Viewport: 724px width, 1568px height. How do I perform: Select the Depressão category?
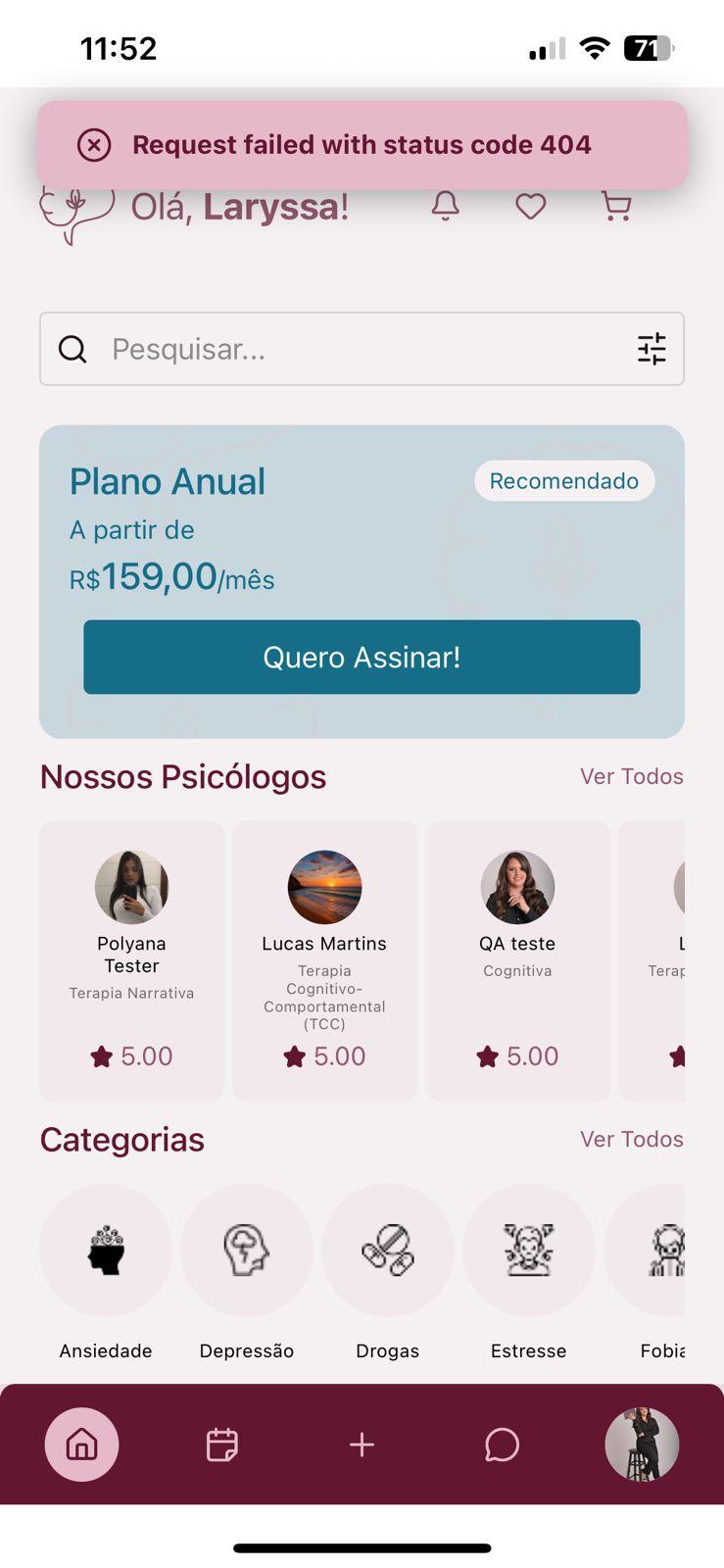click(x=247, y=1250)
